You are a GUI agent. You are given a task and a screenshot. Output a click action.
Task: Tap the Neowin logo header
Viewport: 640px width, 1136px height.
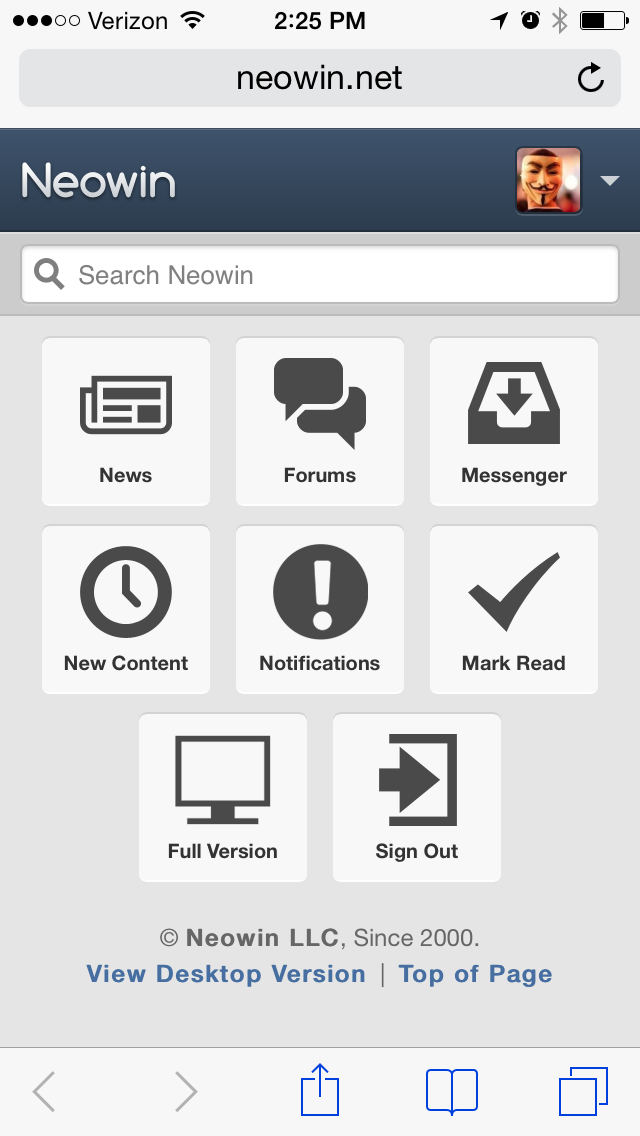[98, 180]
